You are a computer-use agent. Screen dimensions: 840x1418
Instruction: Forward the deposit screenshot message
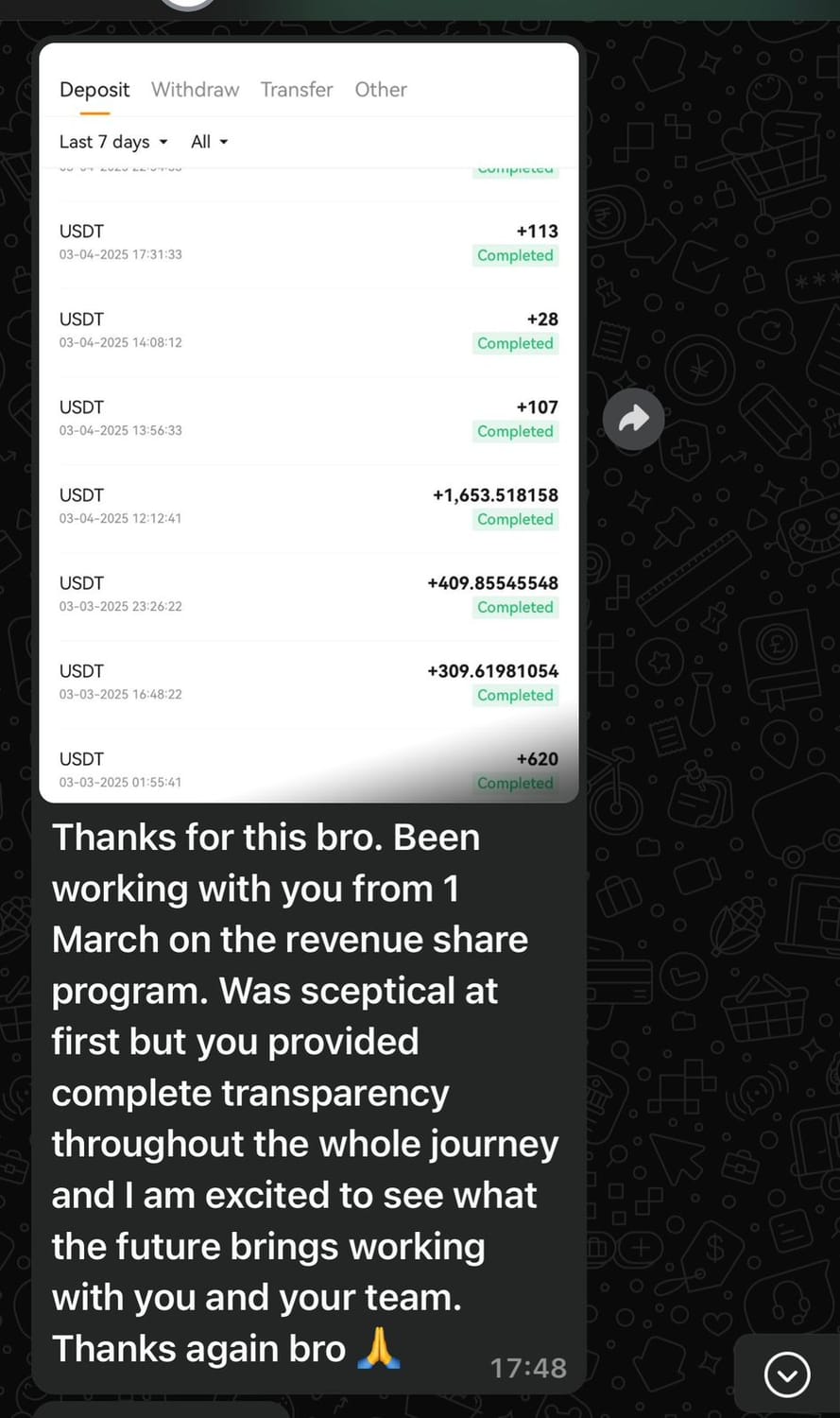point(633,419)
